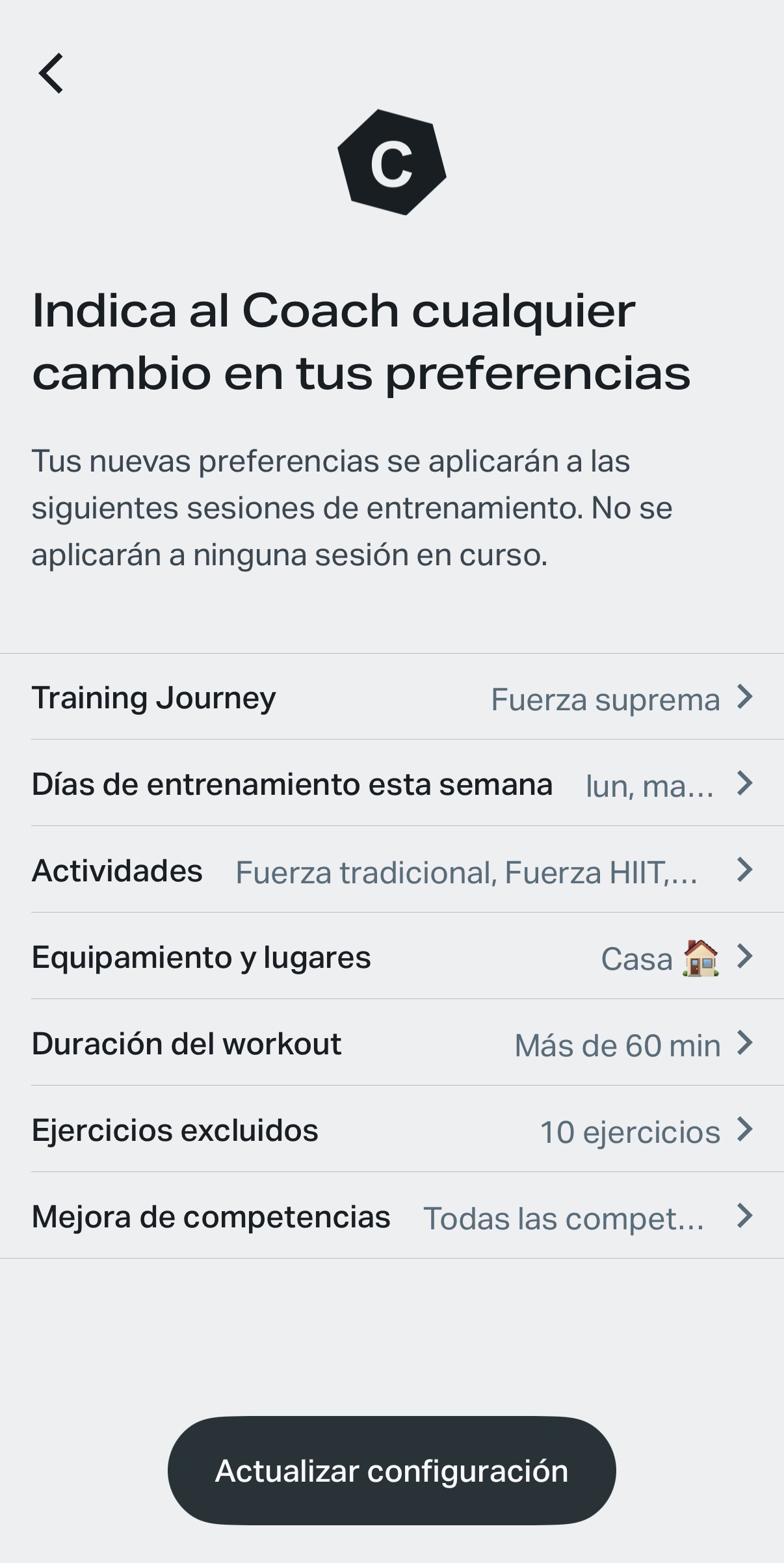
Task: Open Días de entrenamiento esta semana
Action: (392, 784)
